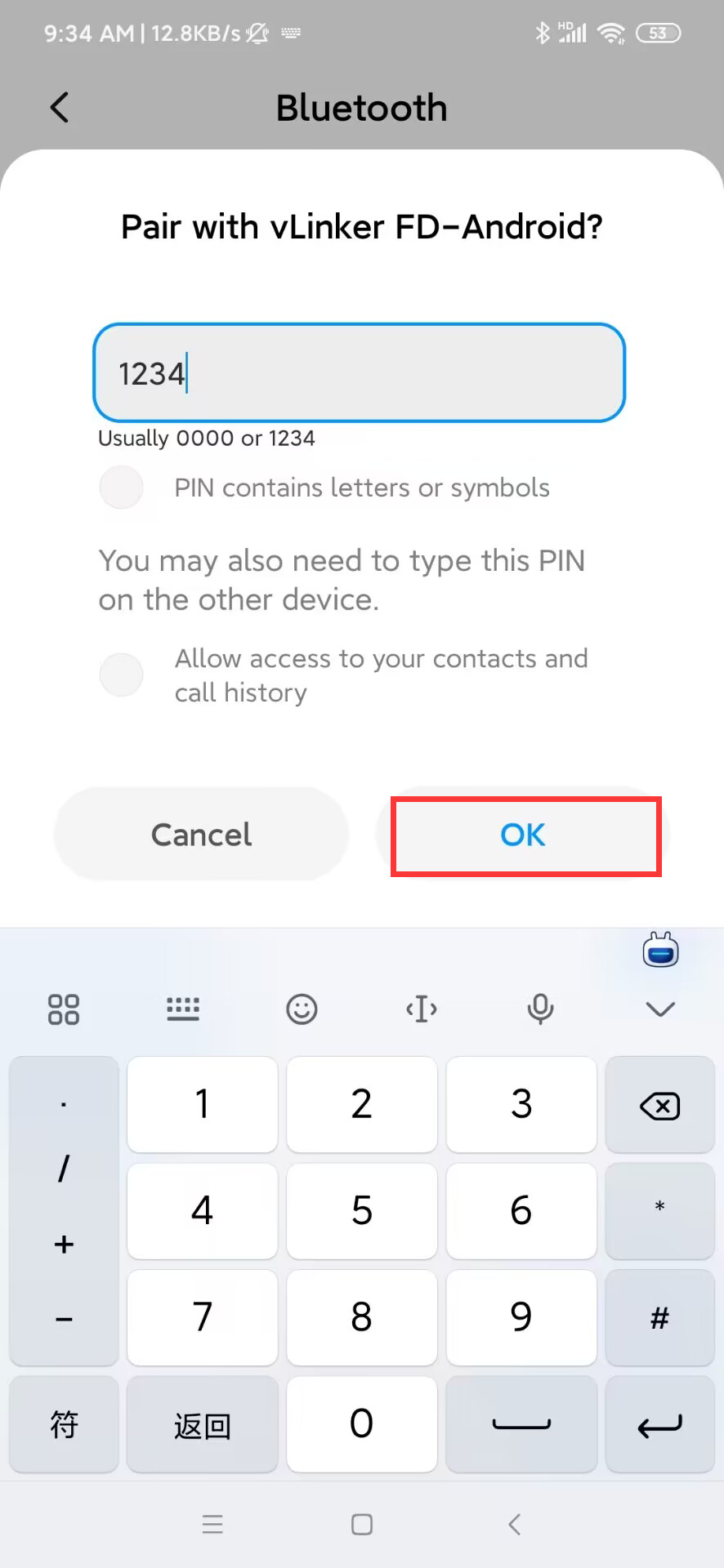Cancel the Bluetooth pairing request
Screen dimensions: 724x1568
[x=201, y=835]
